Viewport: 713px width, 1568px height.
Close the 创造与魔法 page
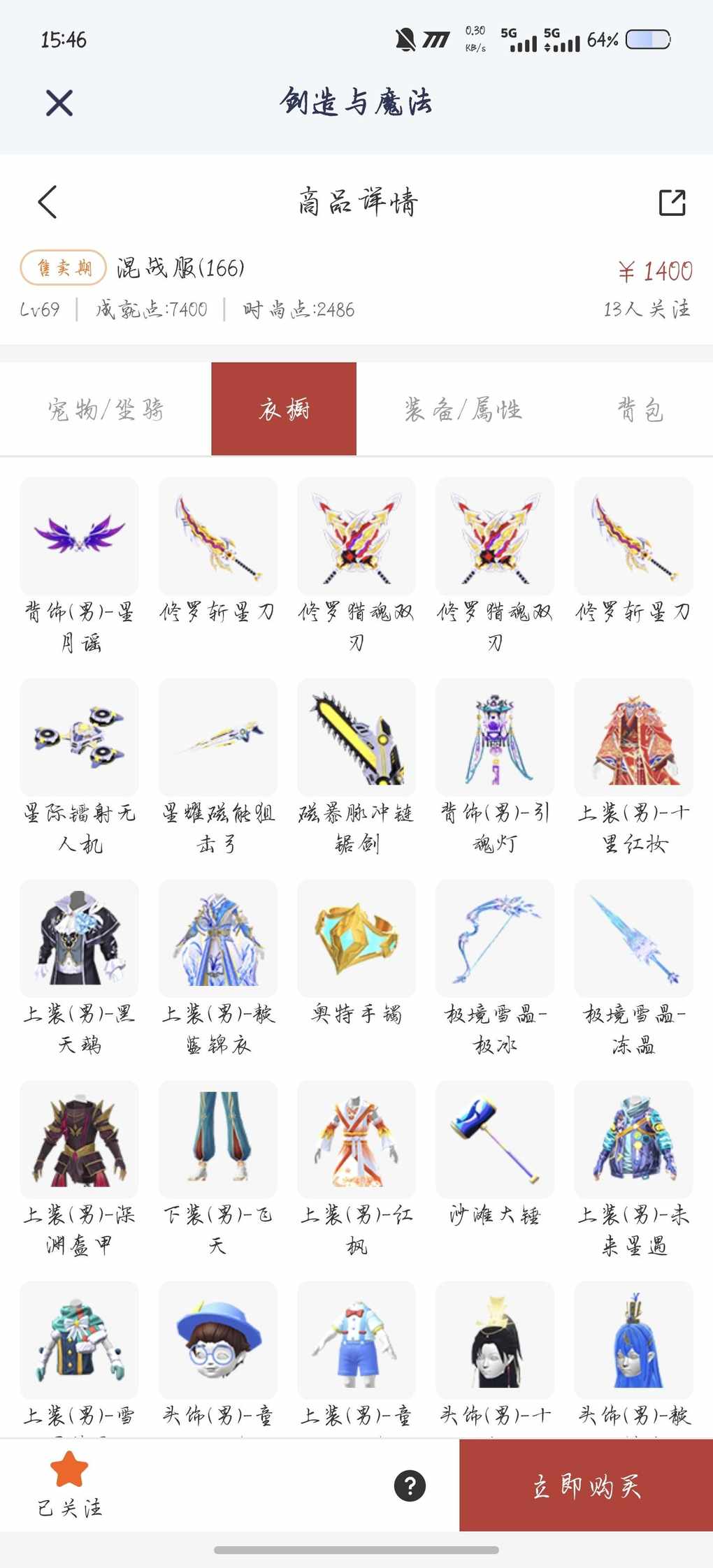click(x=59, y=103)
